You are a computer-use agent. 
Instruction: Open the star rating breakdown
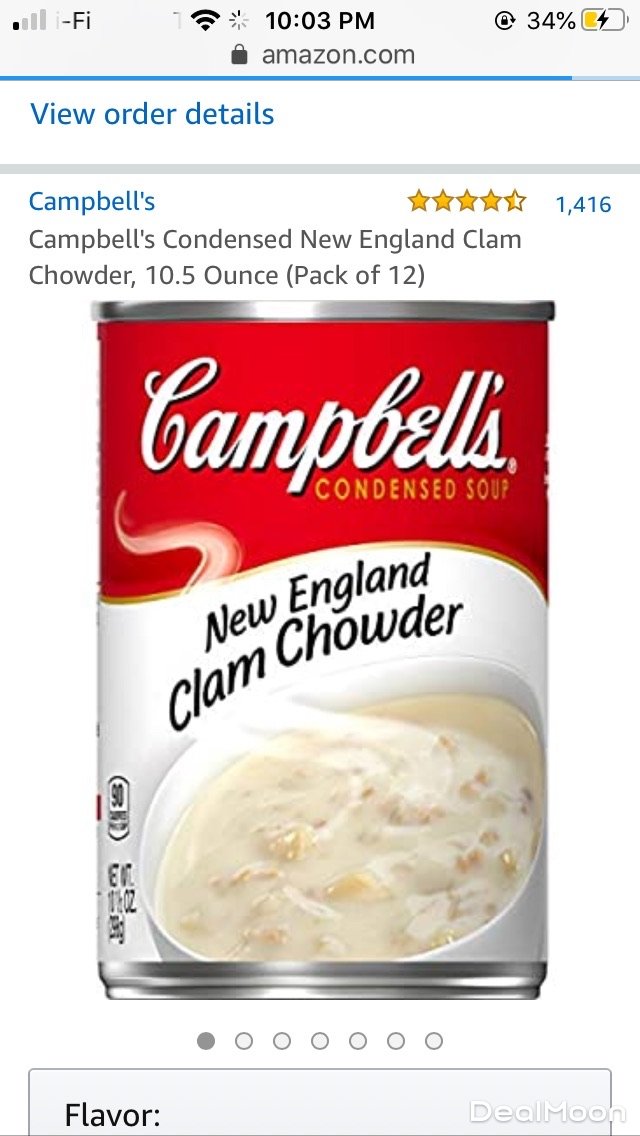tap(466, 202)
